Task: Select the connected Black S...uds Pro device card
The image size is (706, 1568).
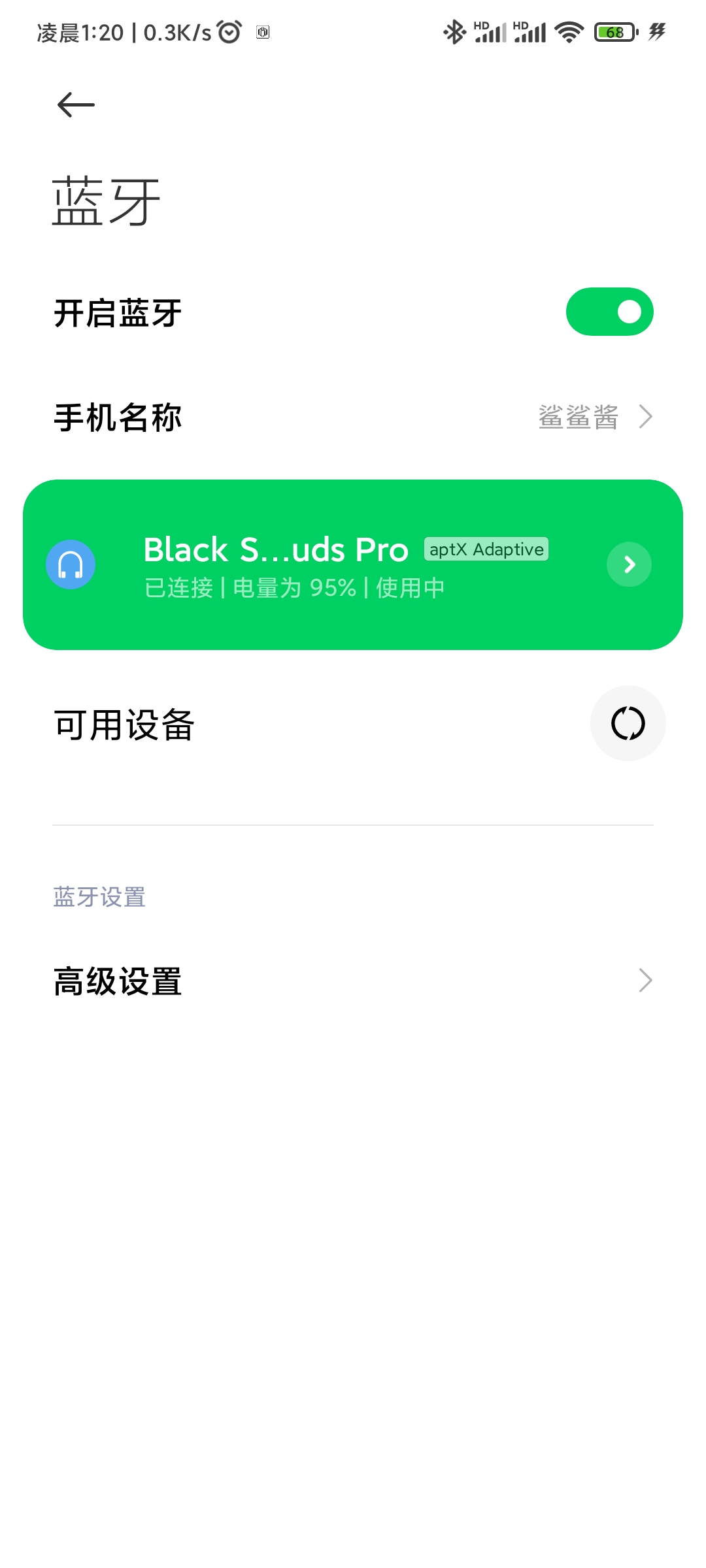Action: 353,564
